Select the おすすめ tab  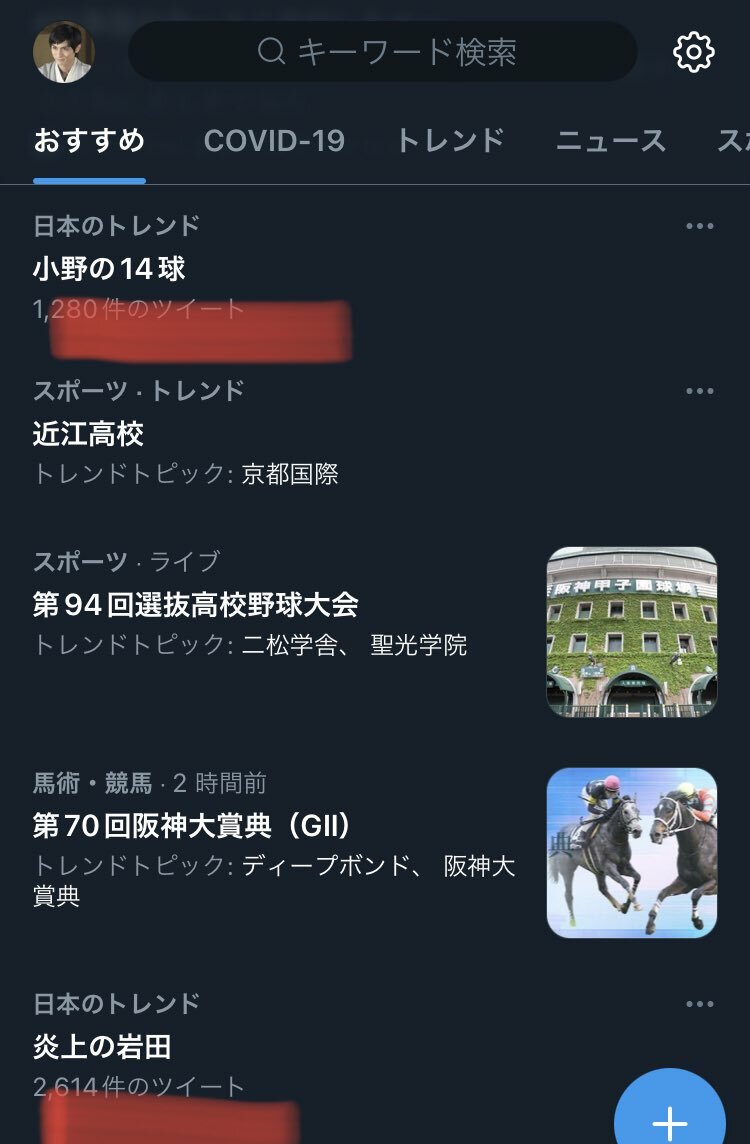click(89, 141)
